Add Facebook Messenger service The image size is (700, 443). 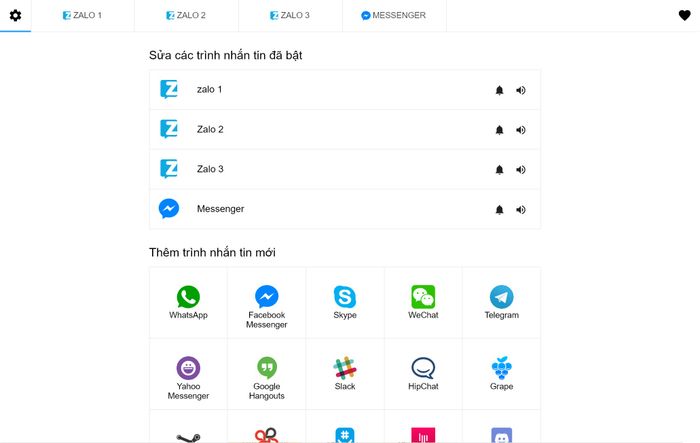point(266,304)
